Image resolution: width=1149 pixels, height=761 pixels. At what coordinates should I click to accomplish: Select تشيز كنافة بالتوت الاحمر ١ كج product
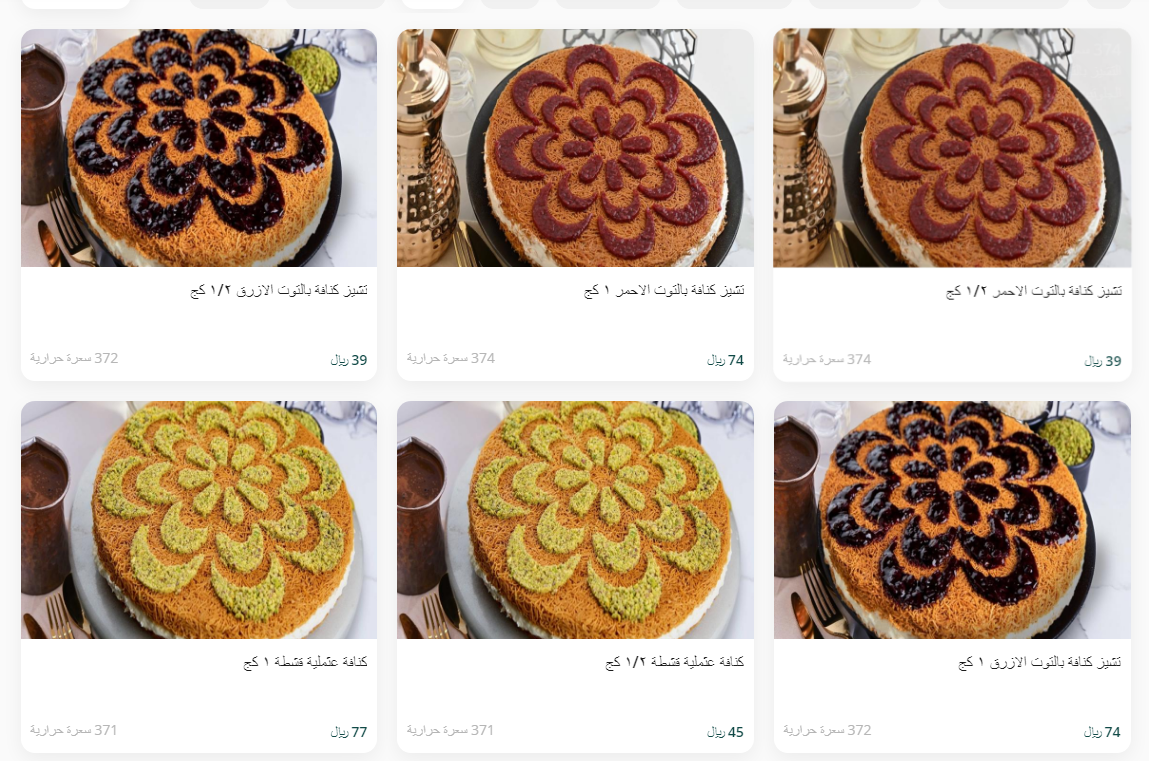pyautogui.click(x=575, y=205)
